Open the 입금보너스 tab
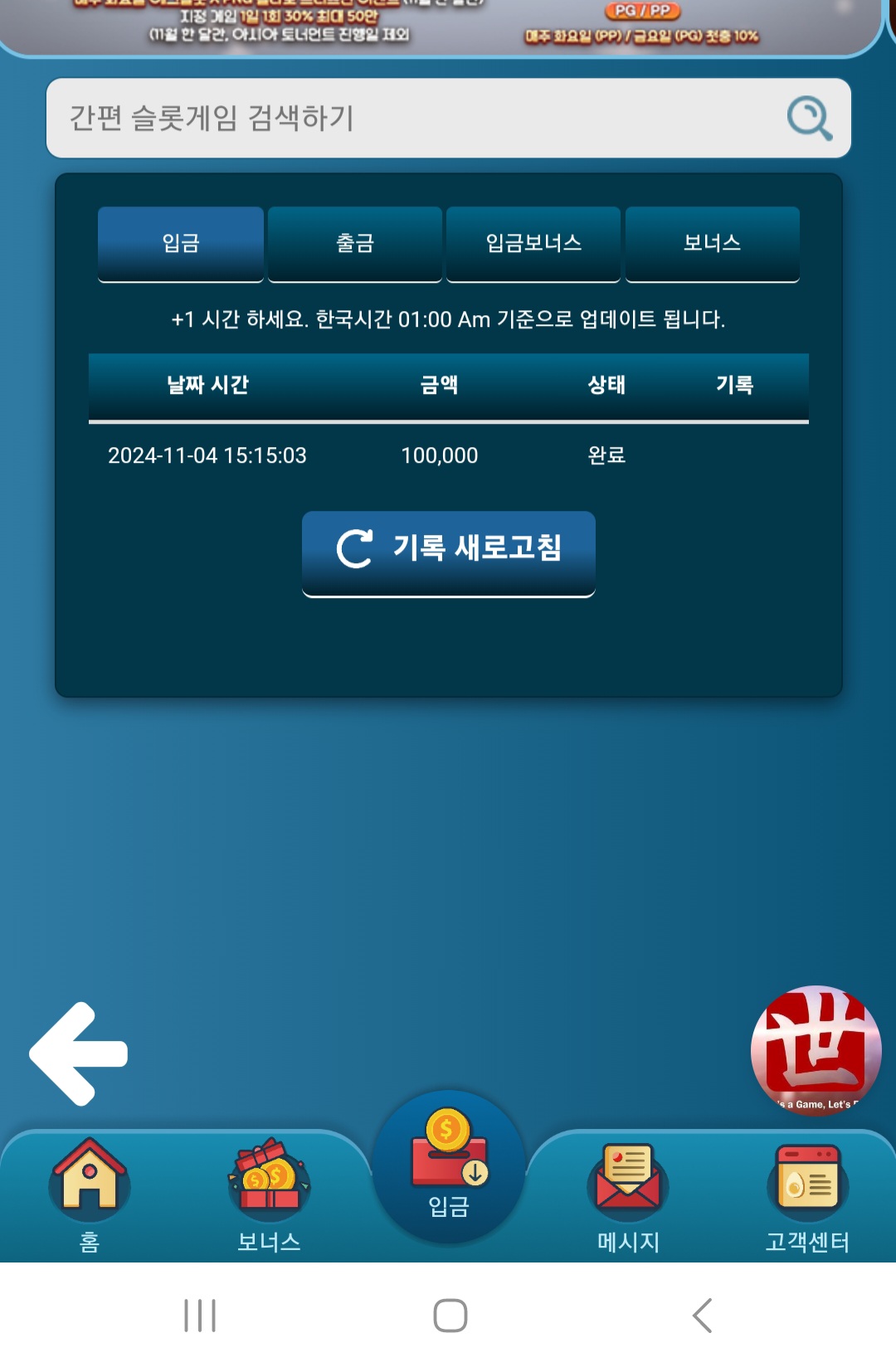Viewport: 896px width, 1367px height. coord(533,243)
